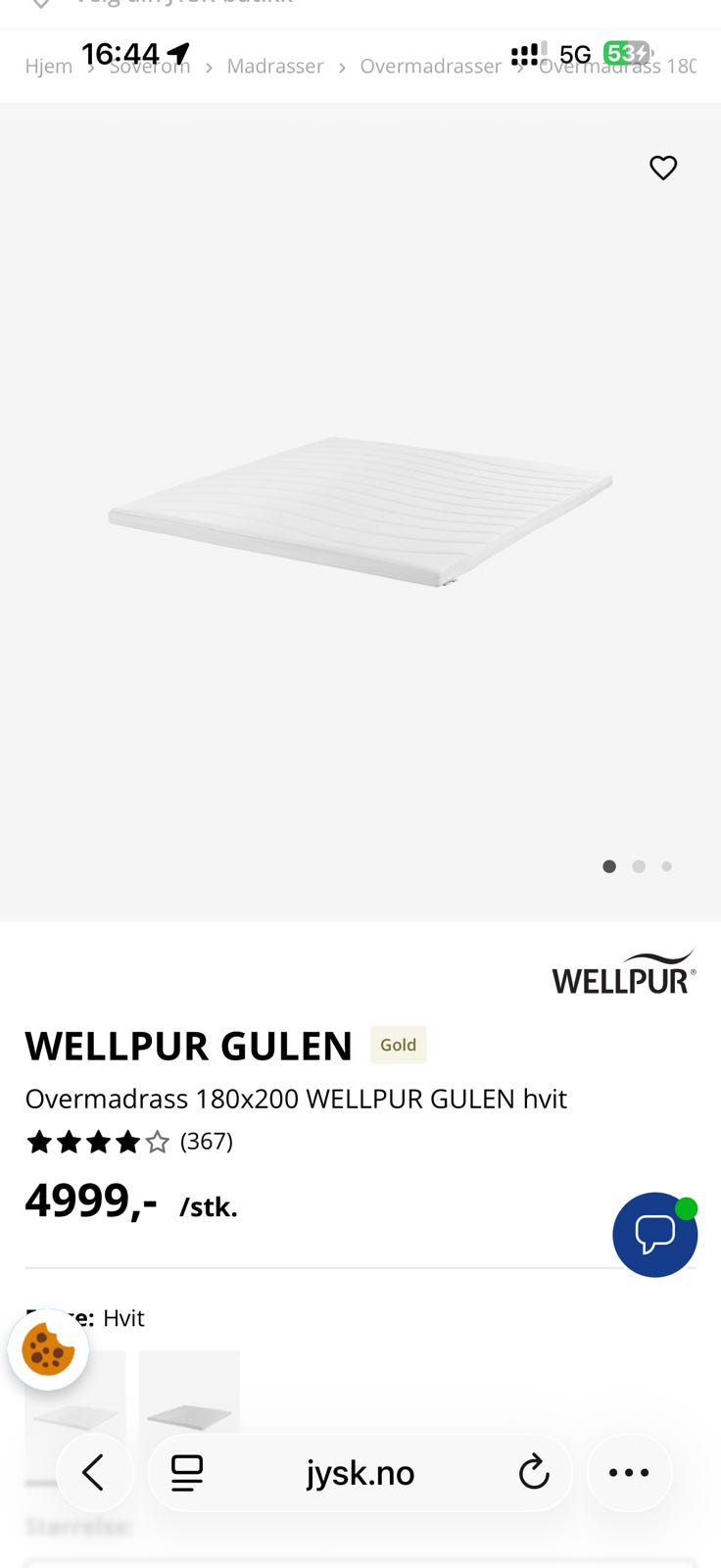Open the chat bubble assistant

coord(654,1235)
